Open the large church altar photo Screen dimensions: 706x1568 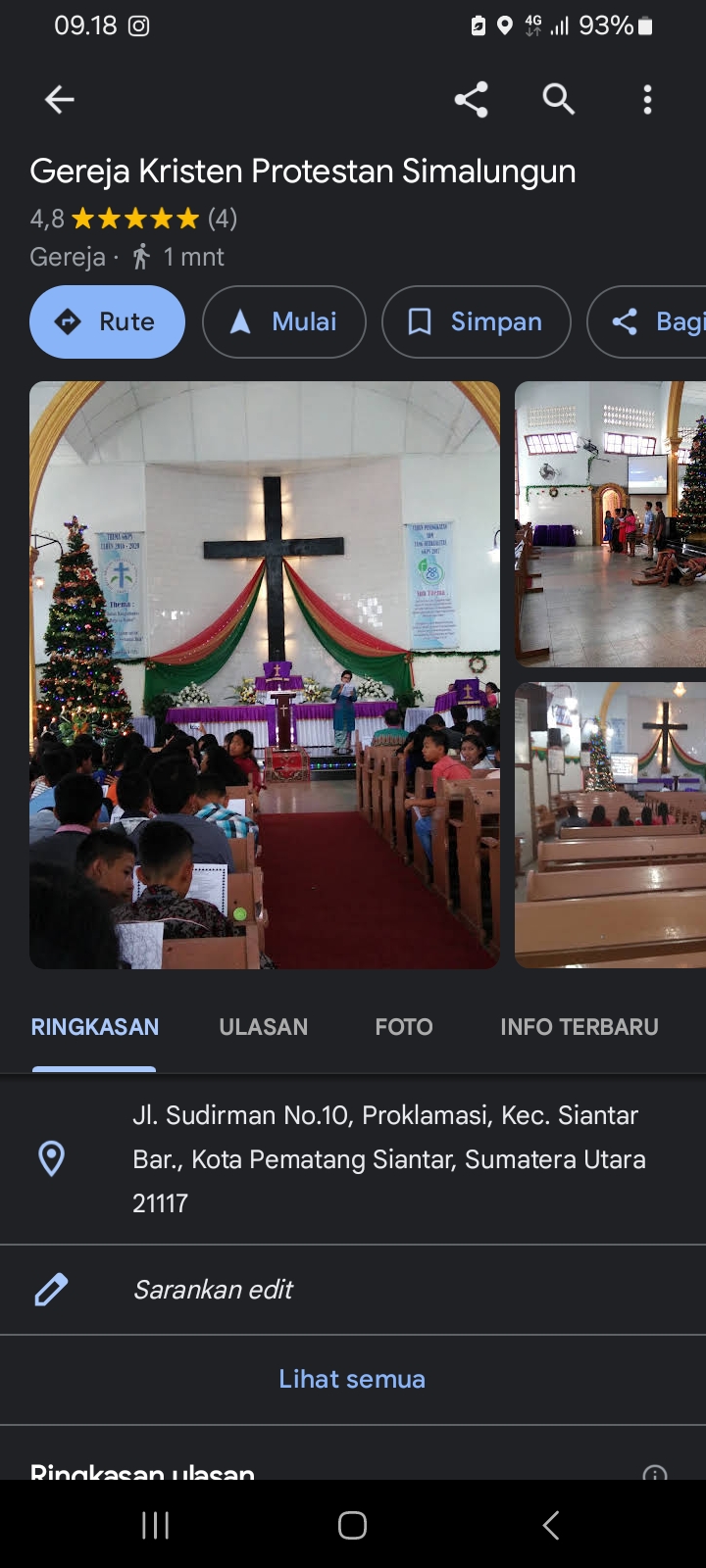tap(265, 674)
